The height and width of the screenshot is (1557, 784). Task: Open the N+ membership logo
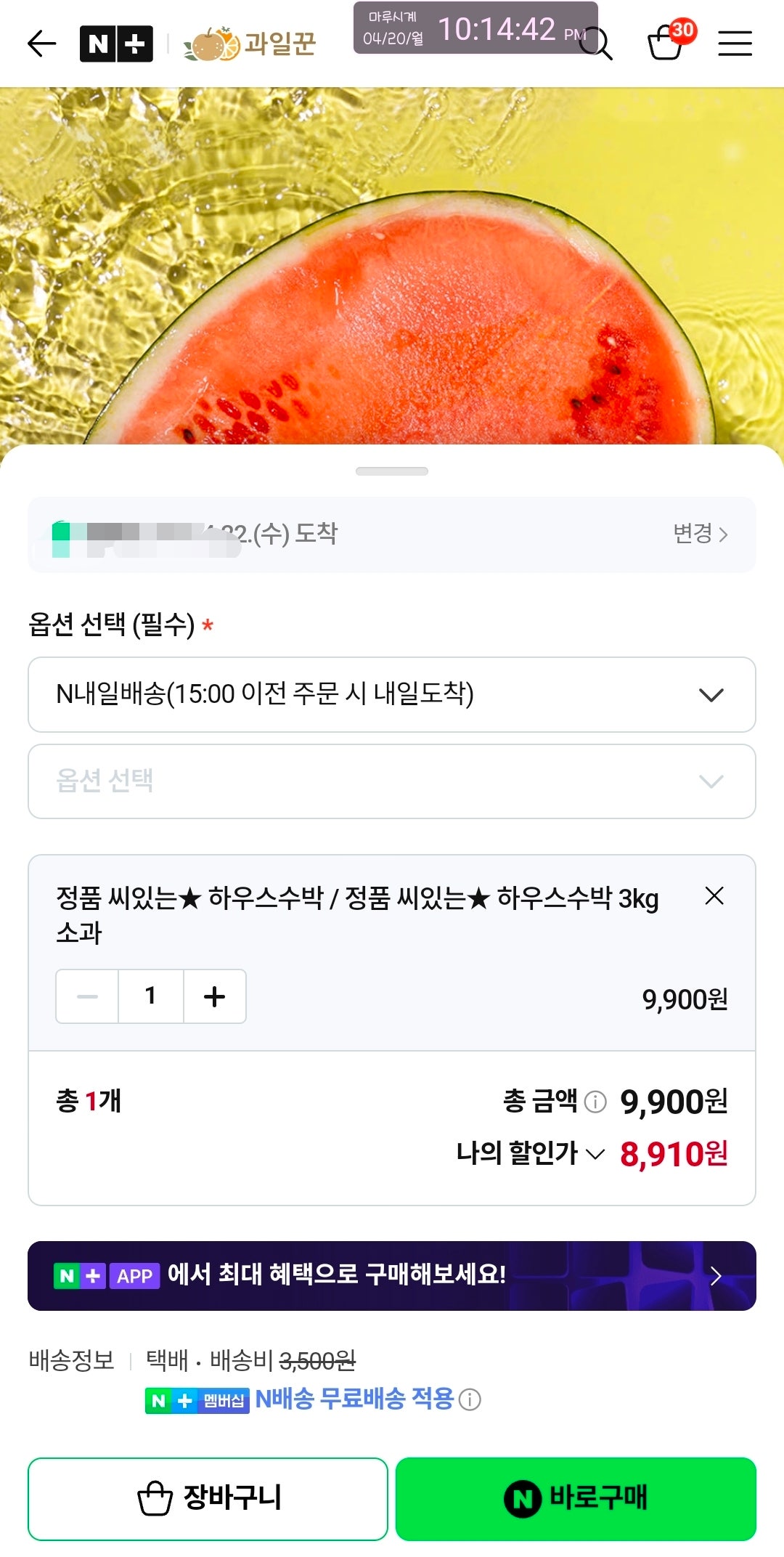pos(116,42)
